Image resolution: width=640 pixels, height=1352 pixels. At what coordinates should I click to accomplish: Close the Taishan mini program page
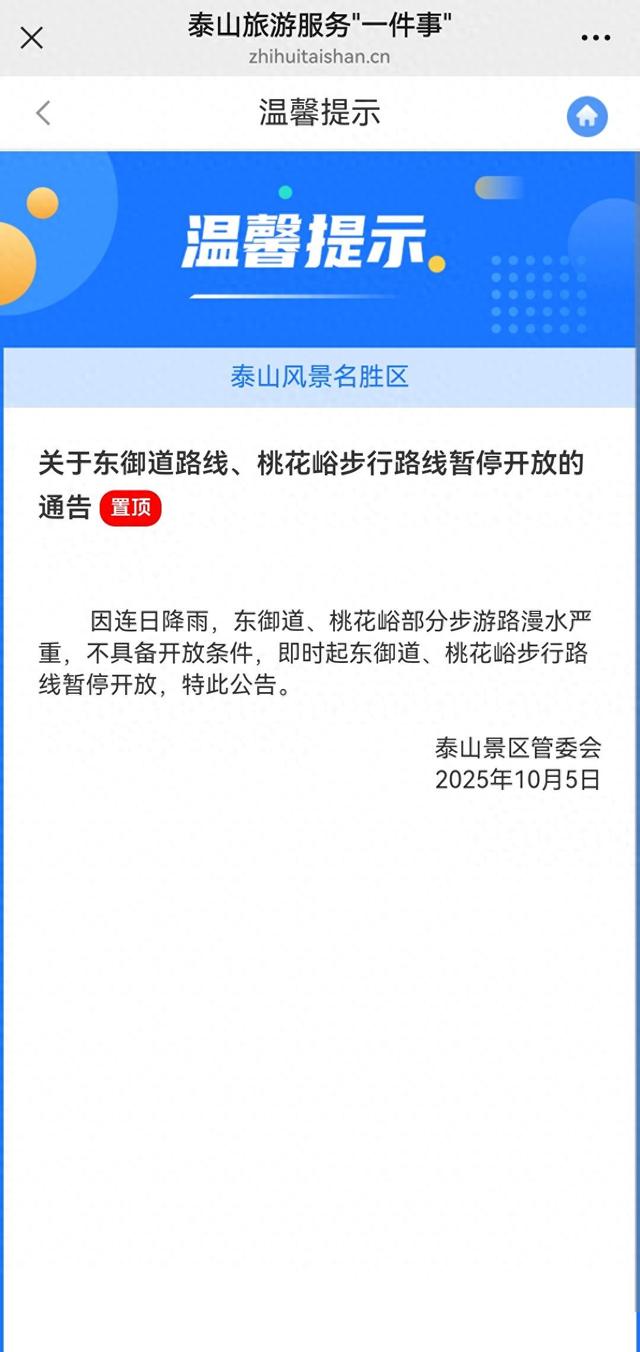[32, 38]
